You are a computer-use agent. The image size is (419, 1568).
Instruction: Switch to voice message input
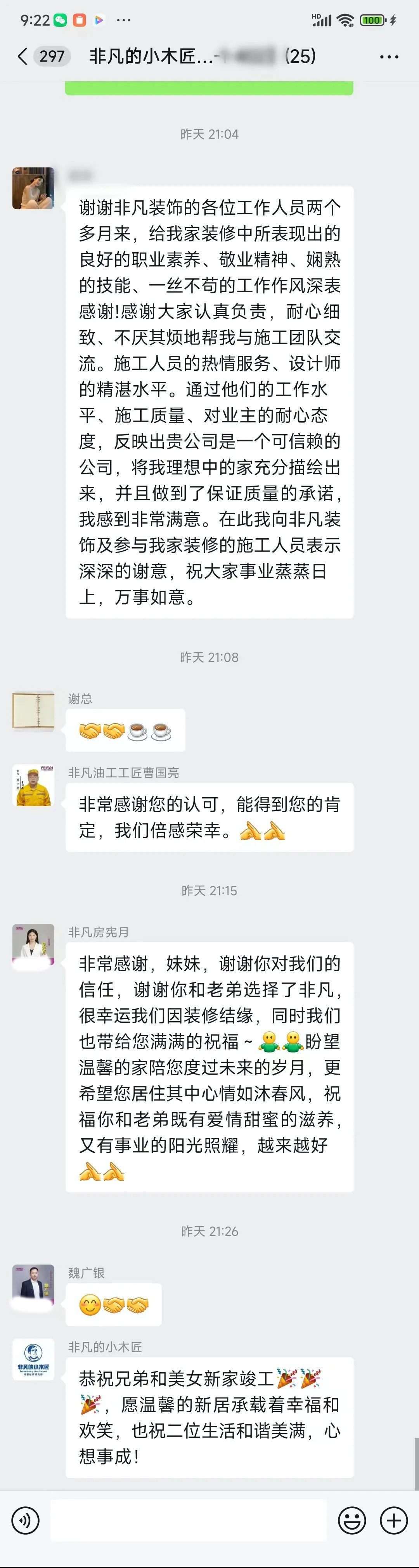(x=26, y=1520)
